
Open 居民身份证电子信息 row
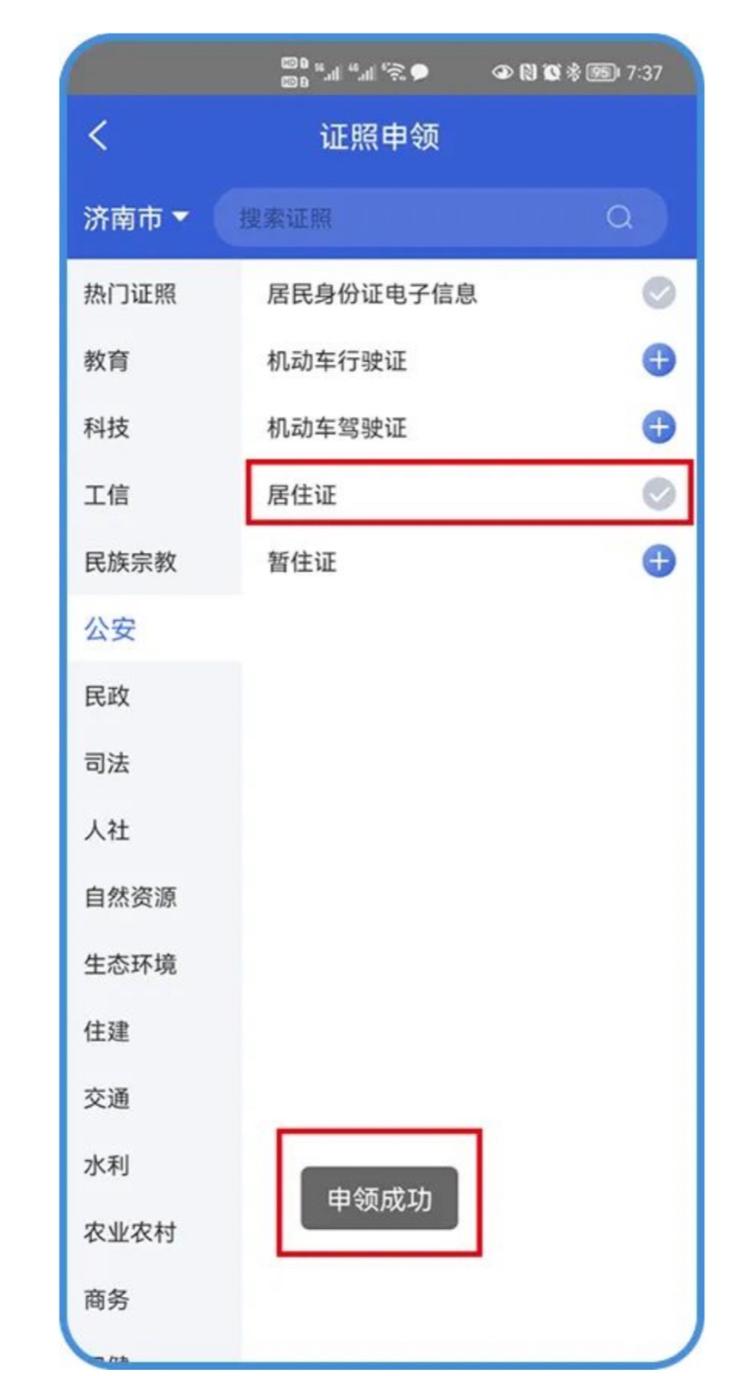coord(469,294)
